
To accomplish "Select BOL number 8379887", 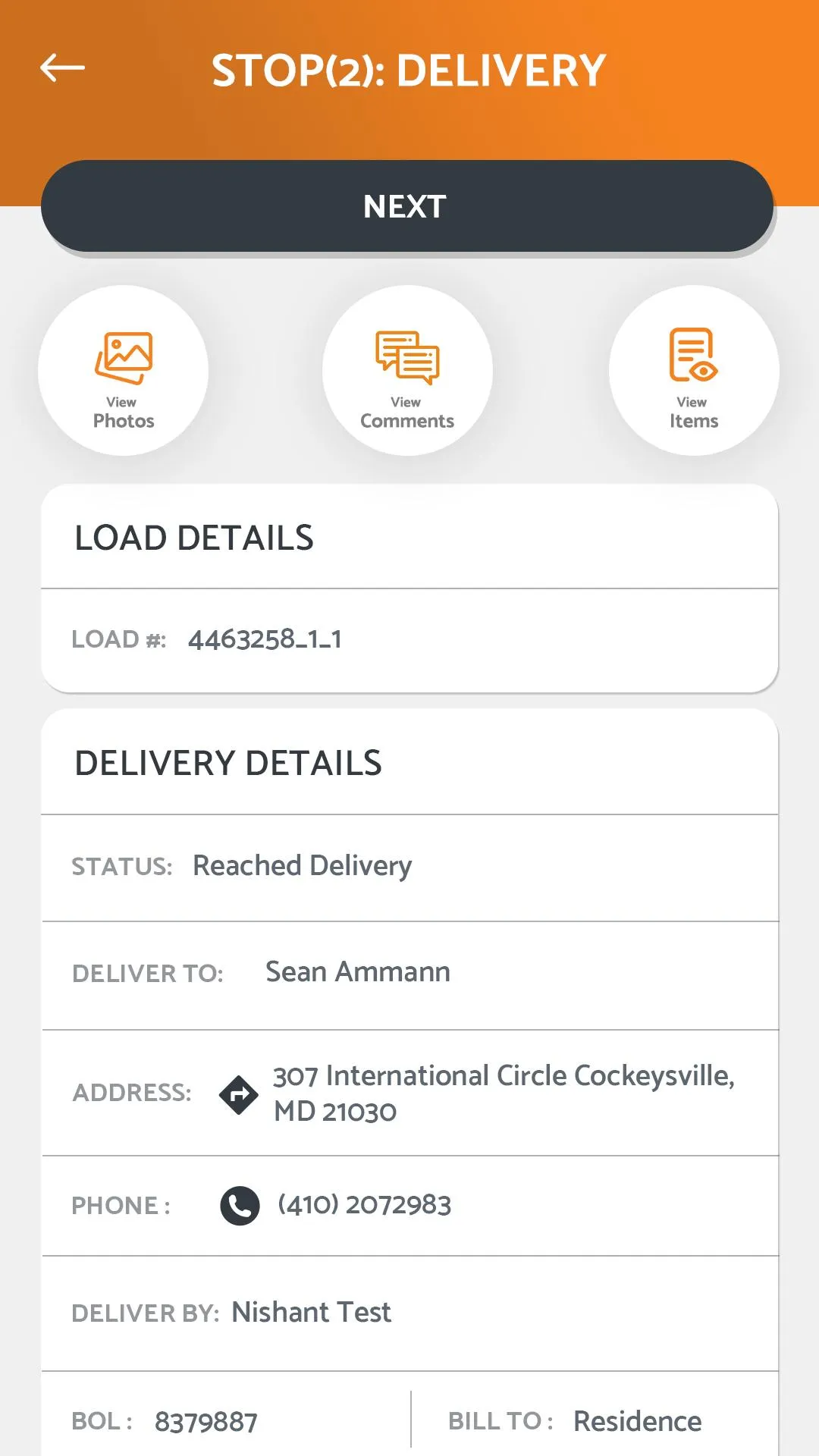I will coord(206,1420).
